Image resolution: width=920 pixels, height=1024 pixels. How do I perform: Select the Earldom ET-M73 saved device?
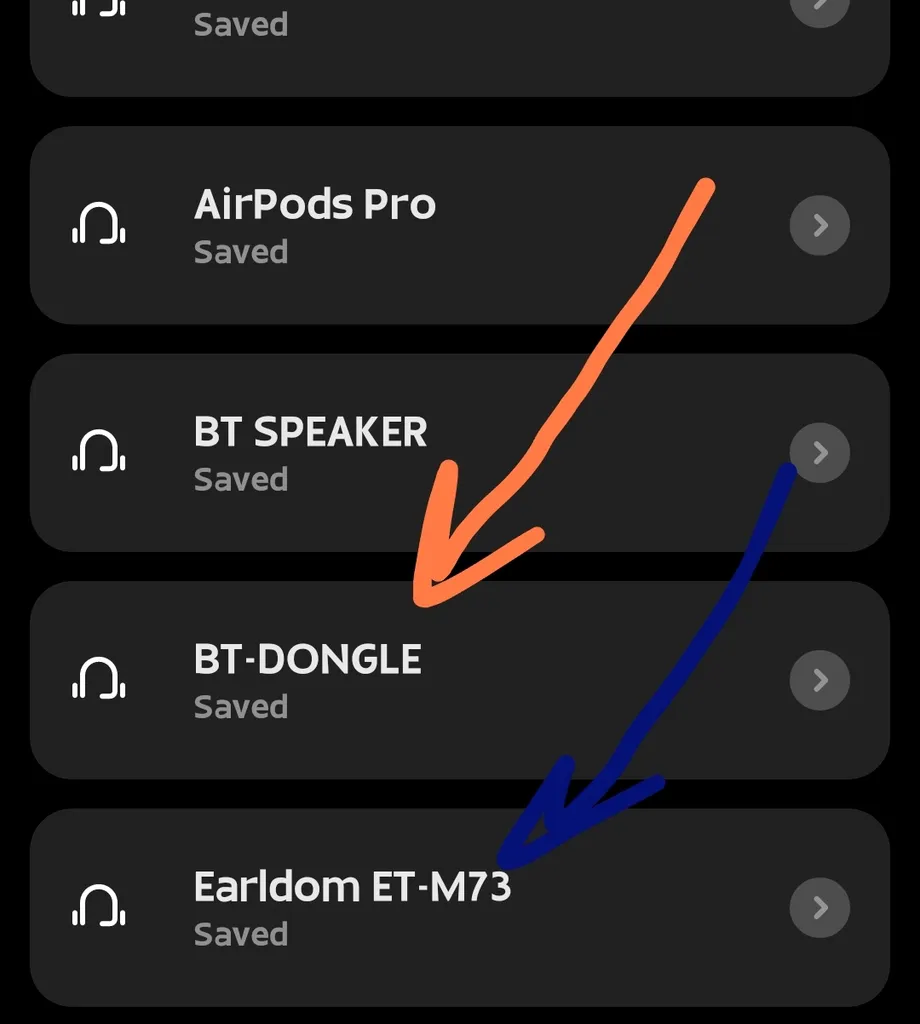(x=352, y=906)
